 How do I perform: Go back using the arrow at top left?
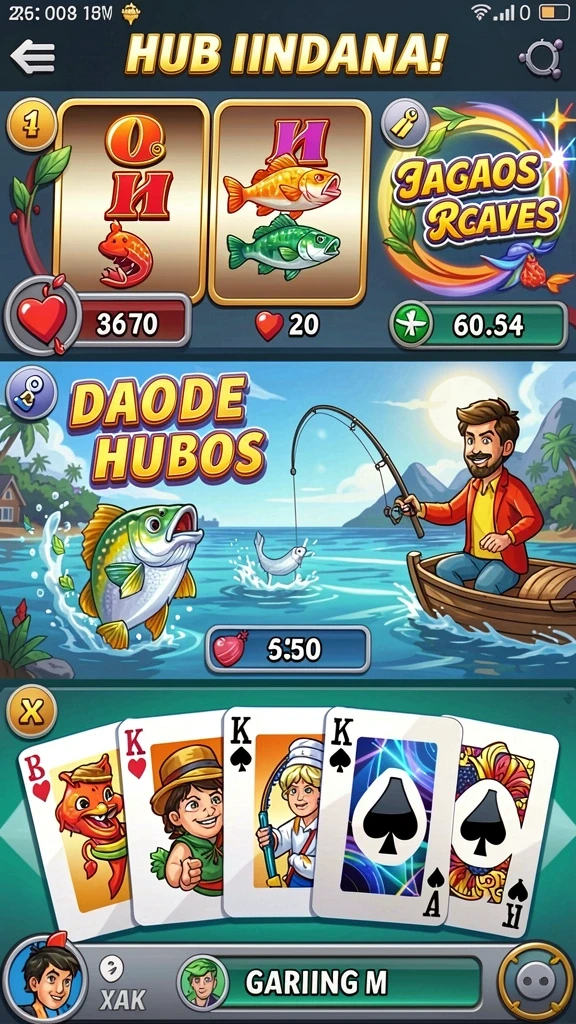tap(33, 57)
